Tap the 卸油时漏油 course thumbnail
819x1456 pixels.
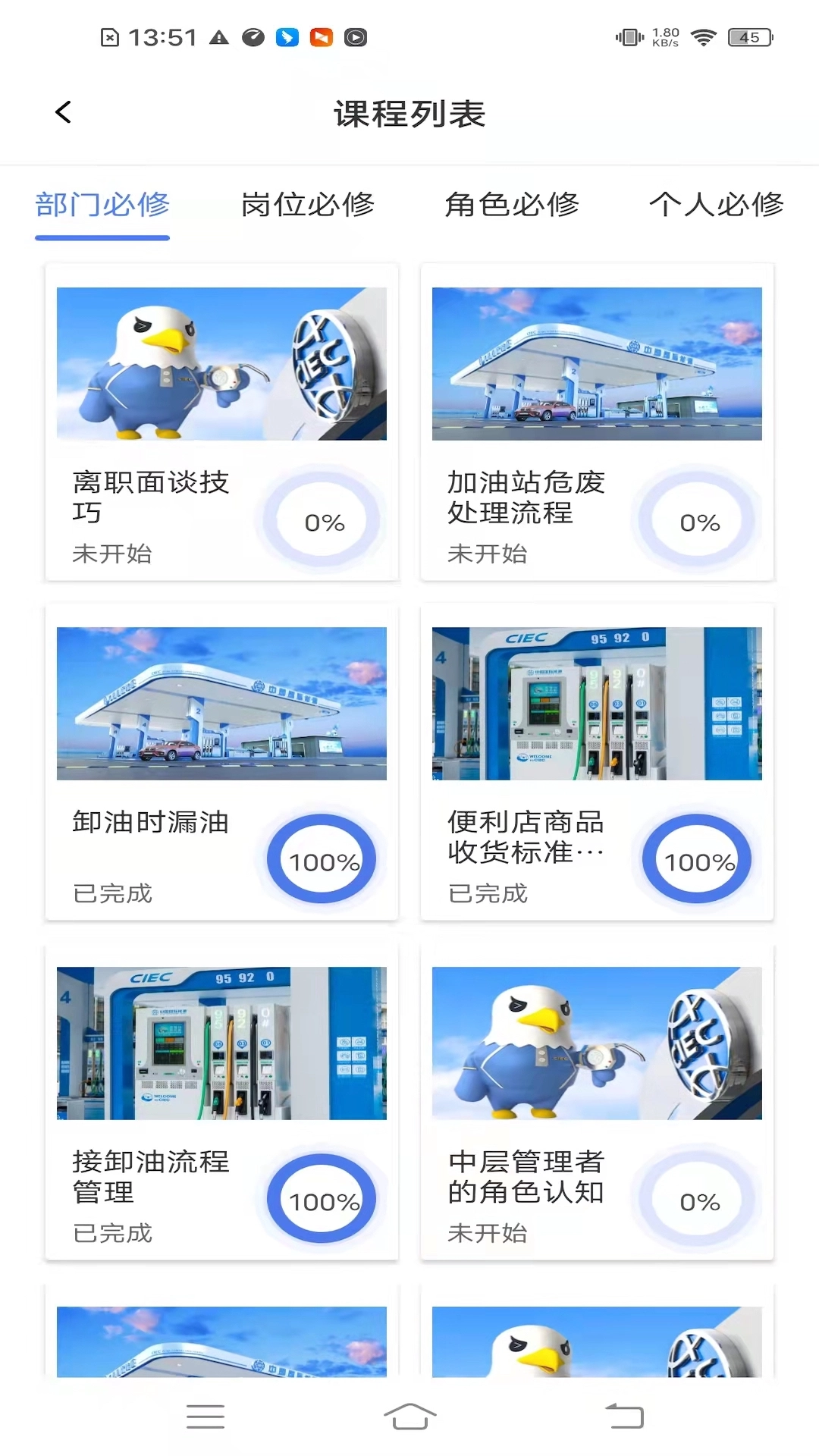[221, 704]
